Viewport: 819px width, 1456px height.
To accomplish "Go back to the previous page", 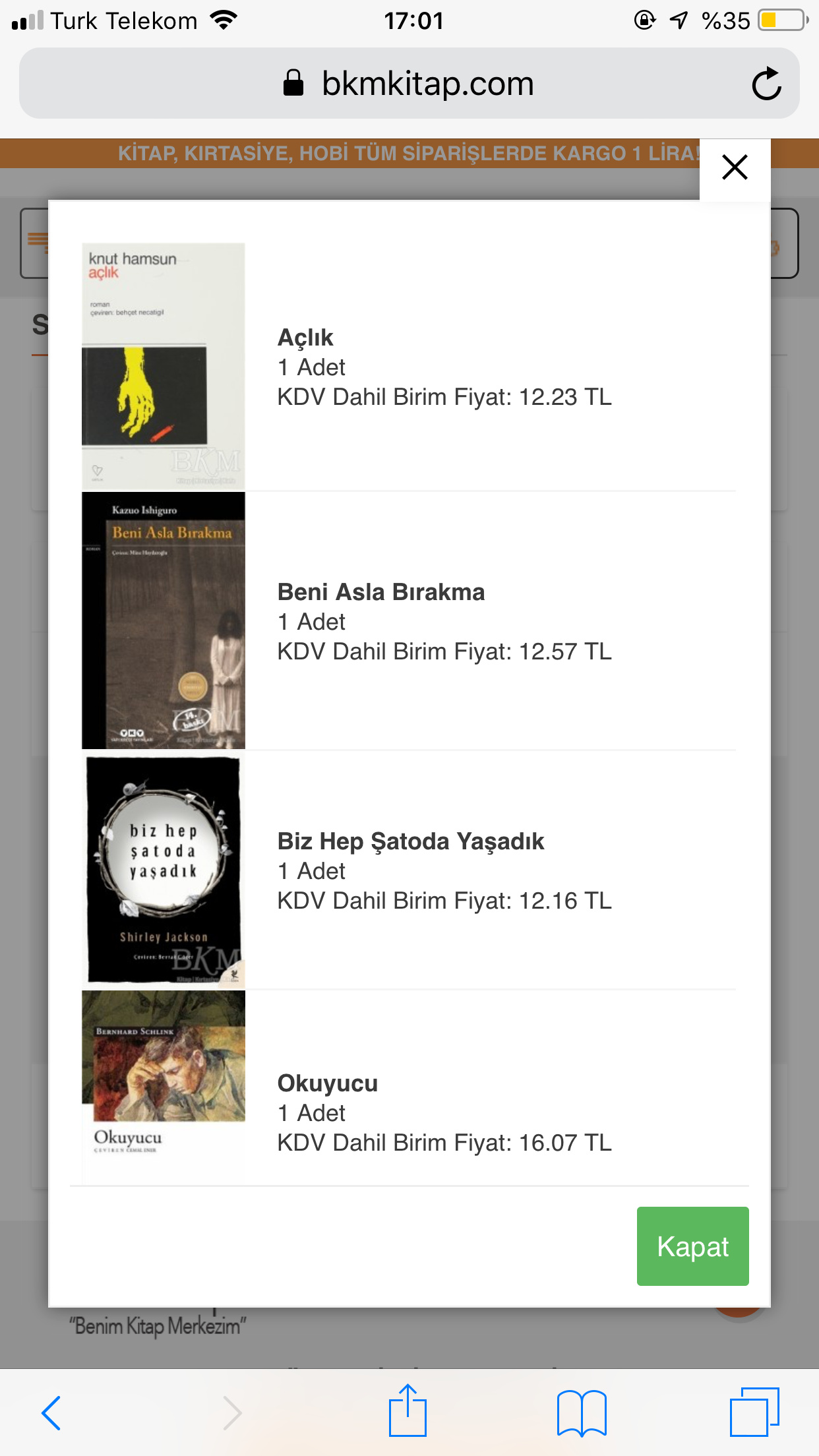I will [x=51, y=1412].
